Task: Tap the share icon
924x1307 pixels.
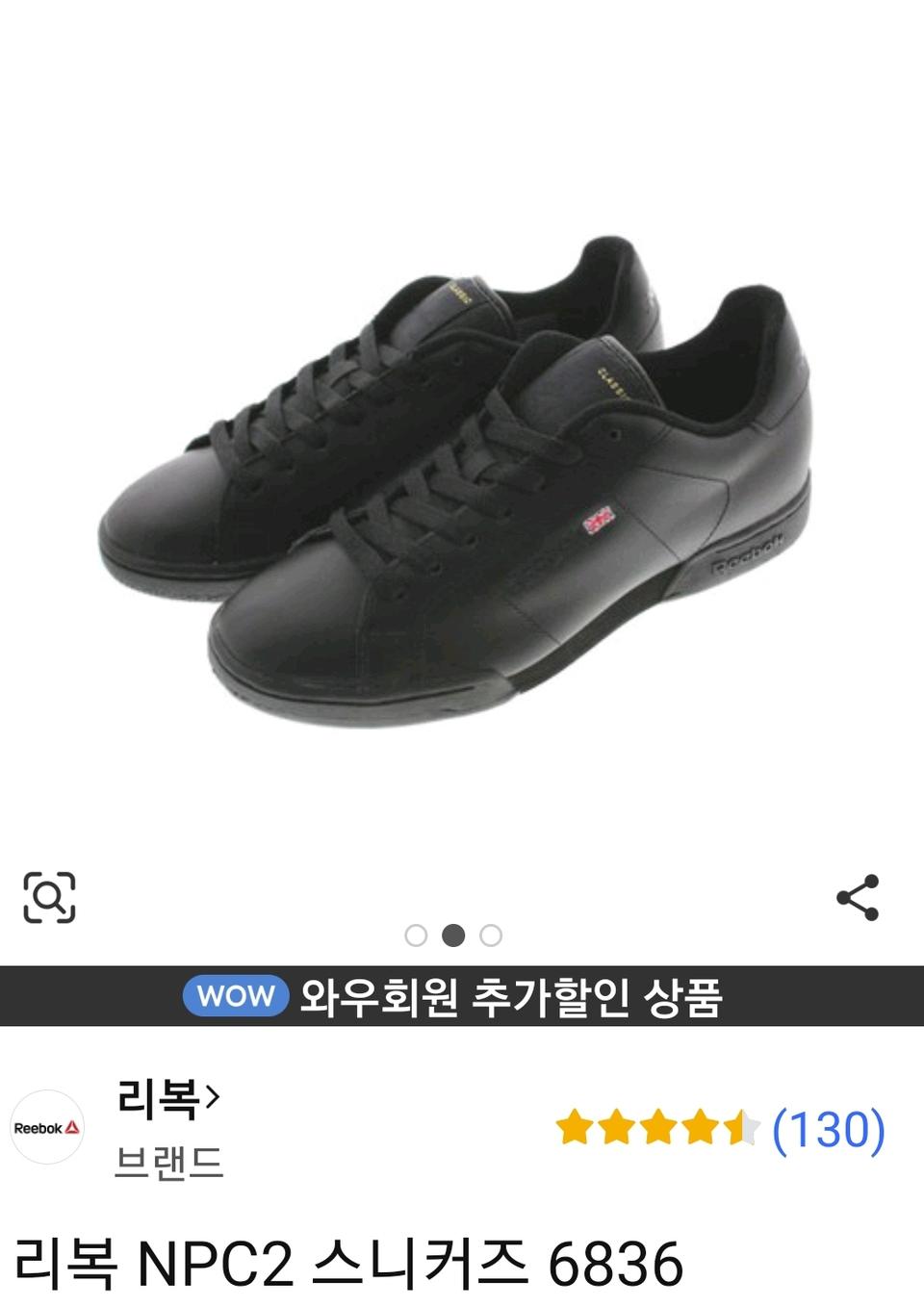Action: pyautogui.click(x=857, y=897)
